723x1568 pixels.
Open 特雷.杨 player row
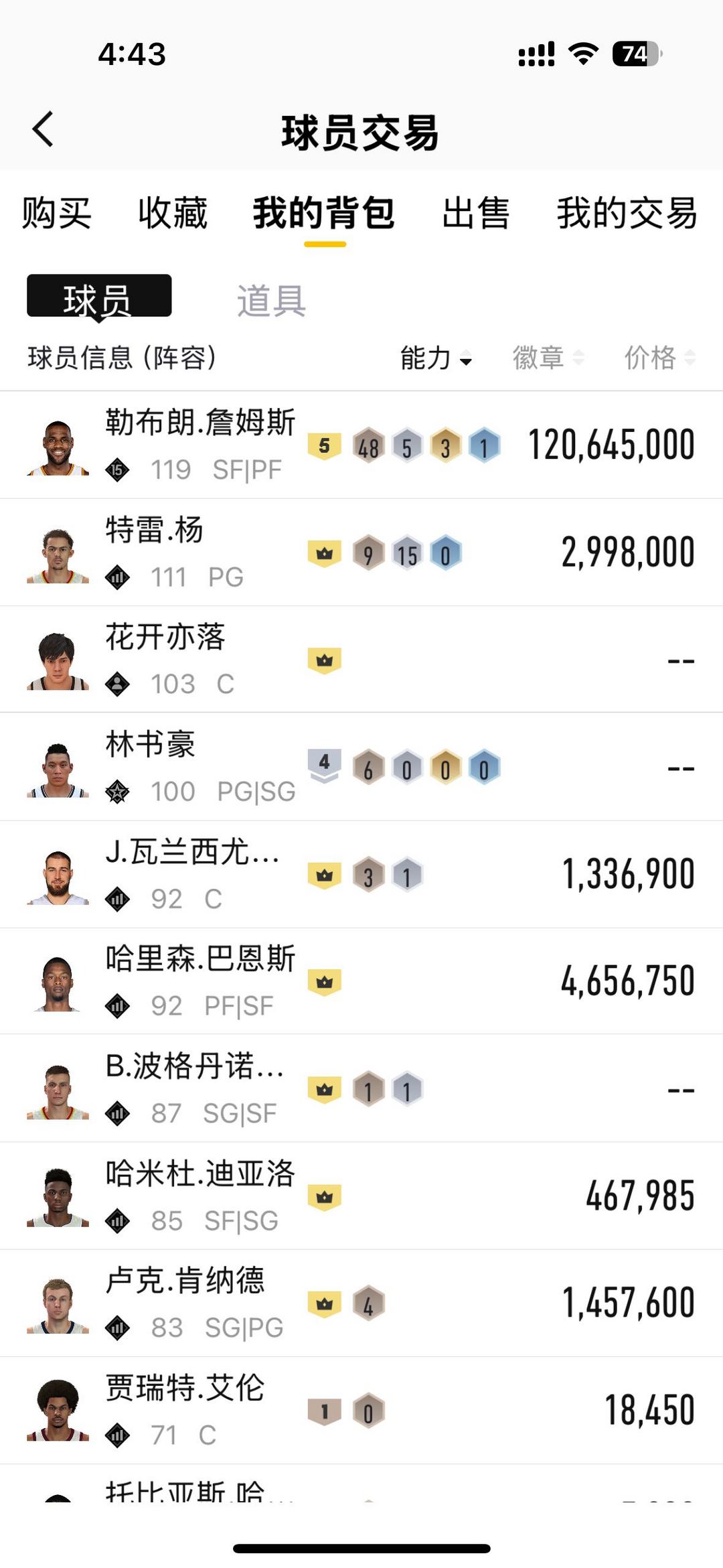pos(361,553)
